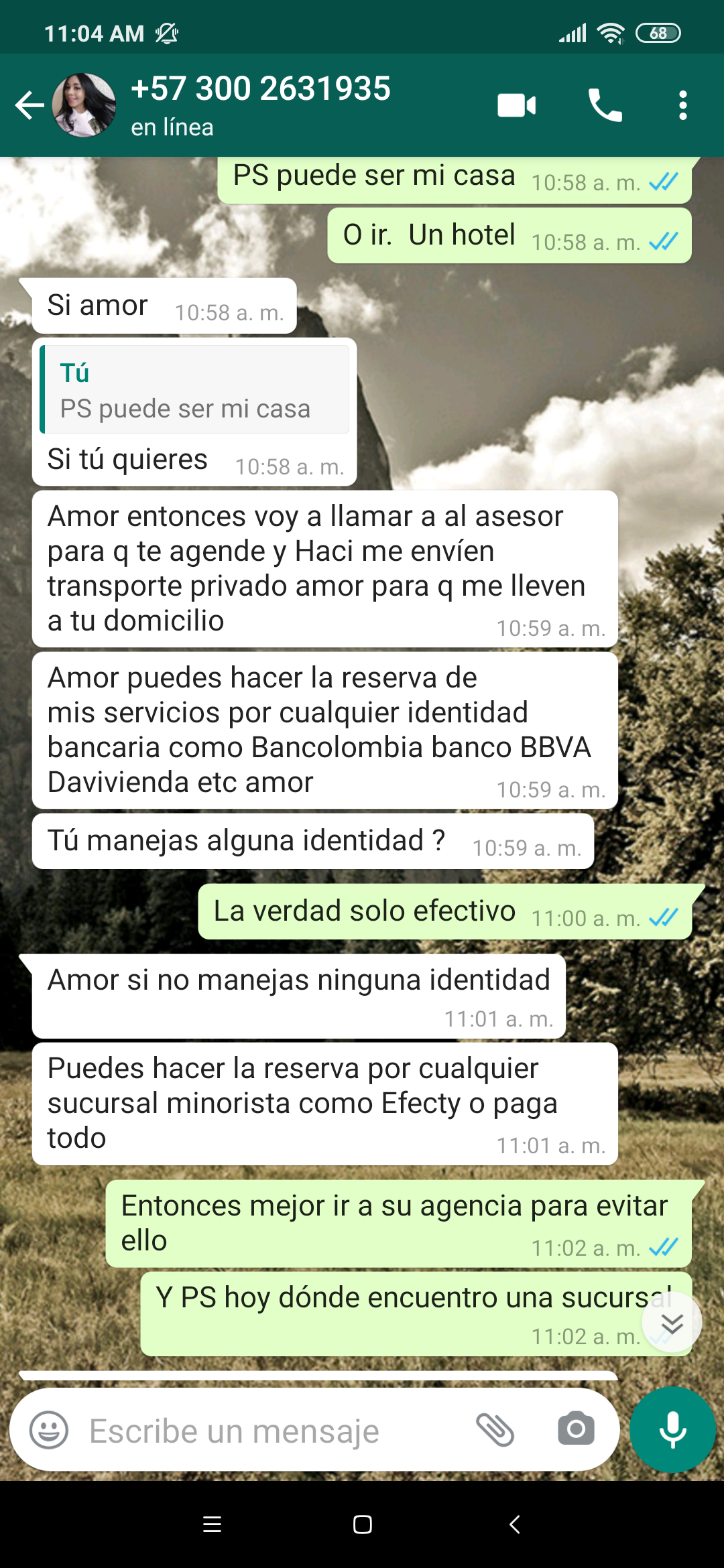This screenshot has height=1568, width=724.
Task: Open the emoji picker
Action: coord(49,1431)
